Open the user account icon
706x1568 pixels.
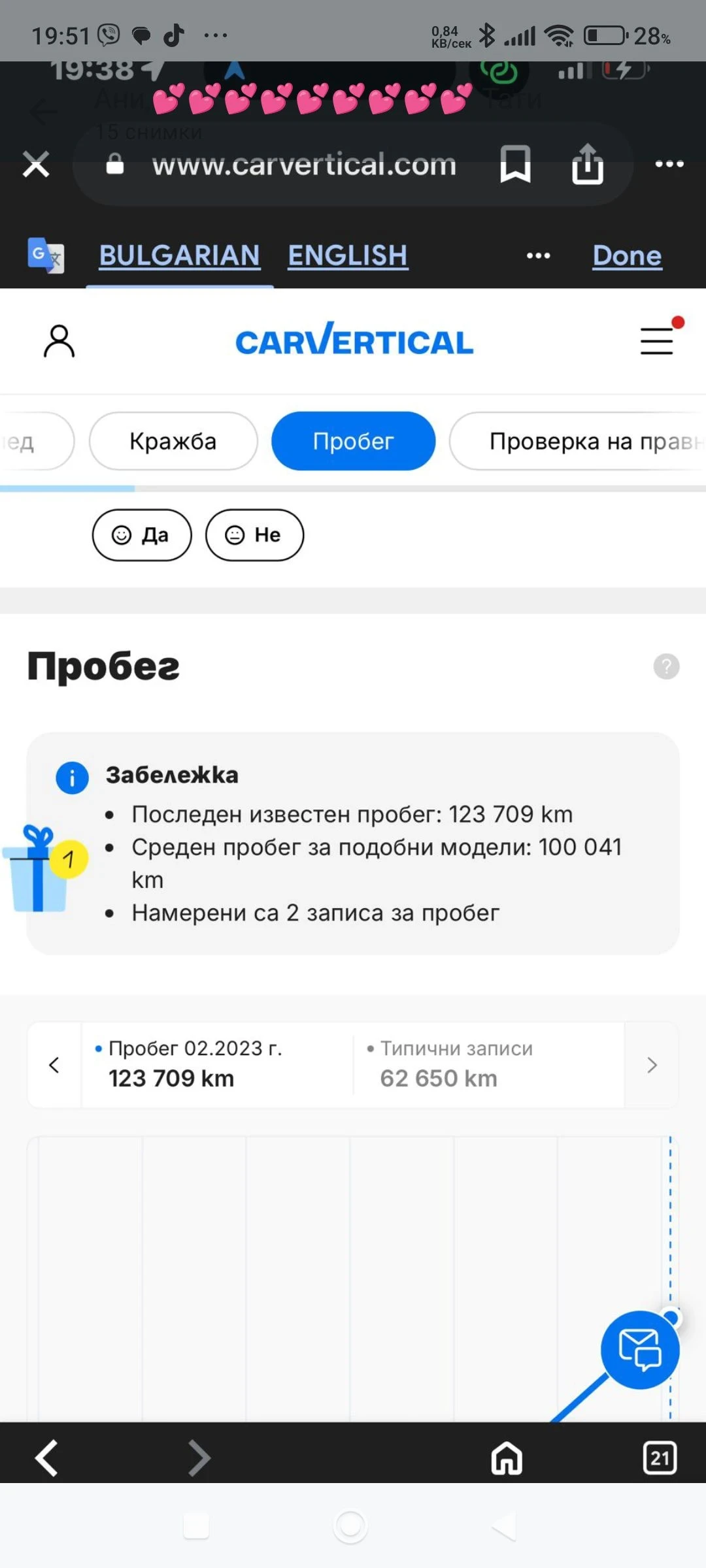[x=59, y=341]
